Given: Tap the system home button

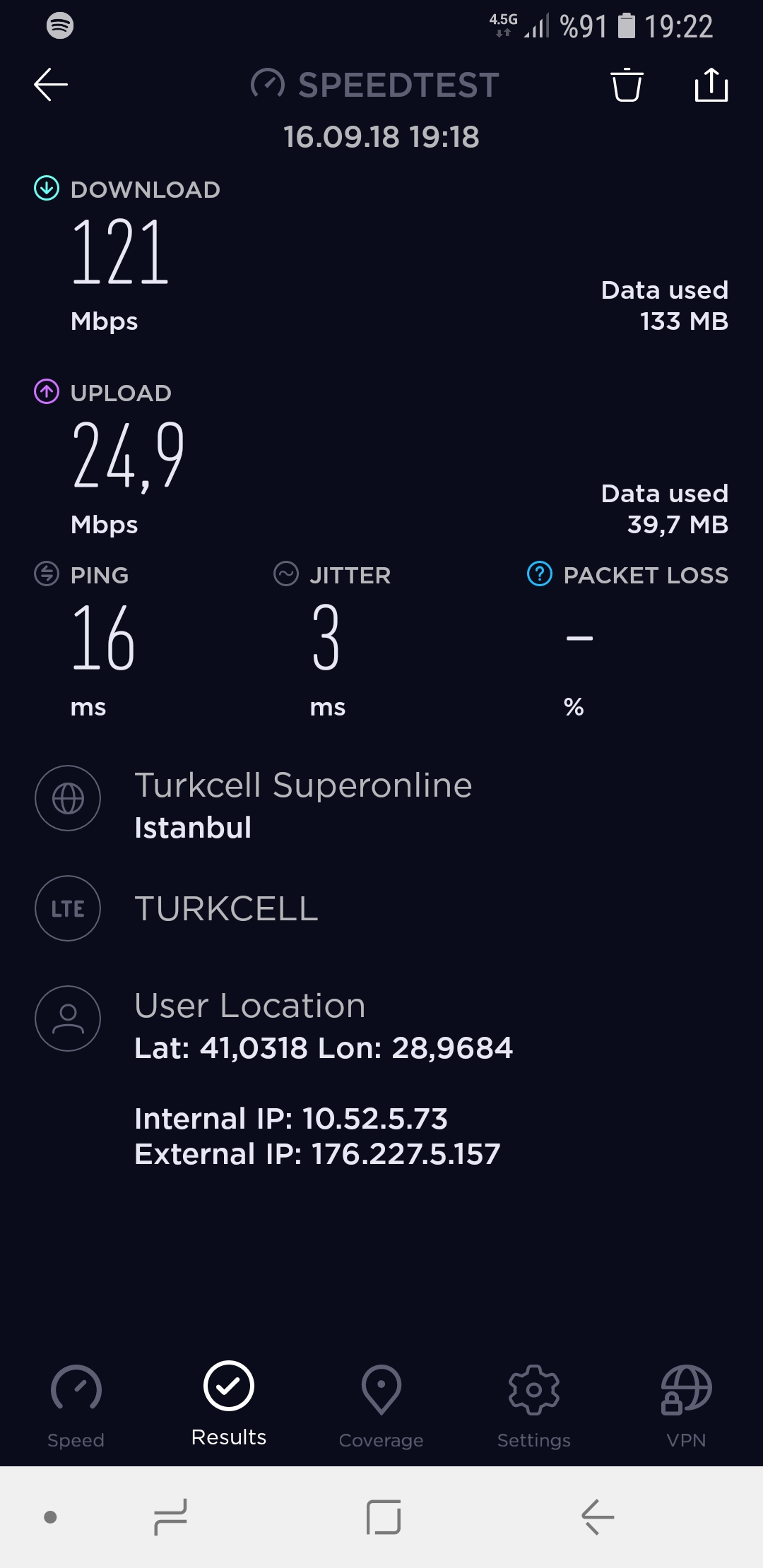Looking at the screenshot, I should click(384, 1517).
